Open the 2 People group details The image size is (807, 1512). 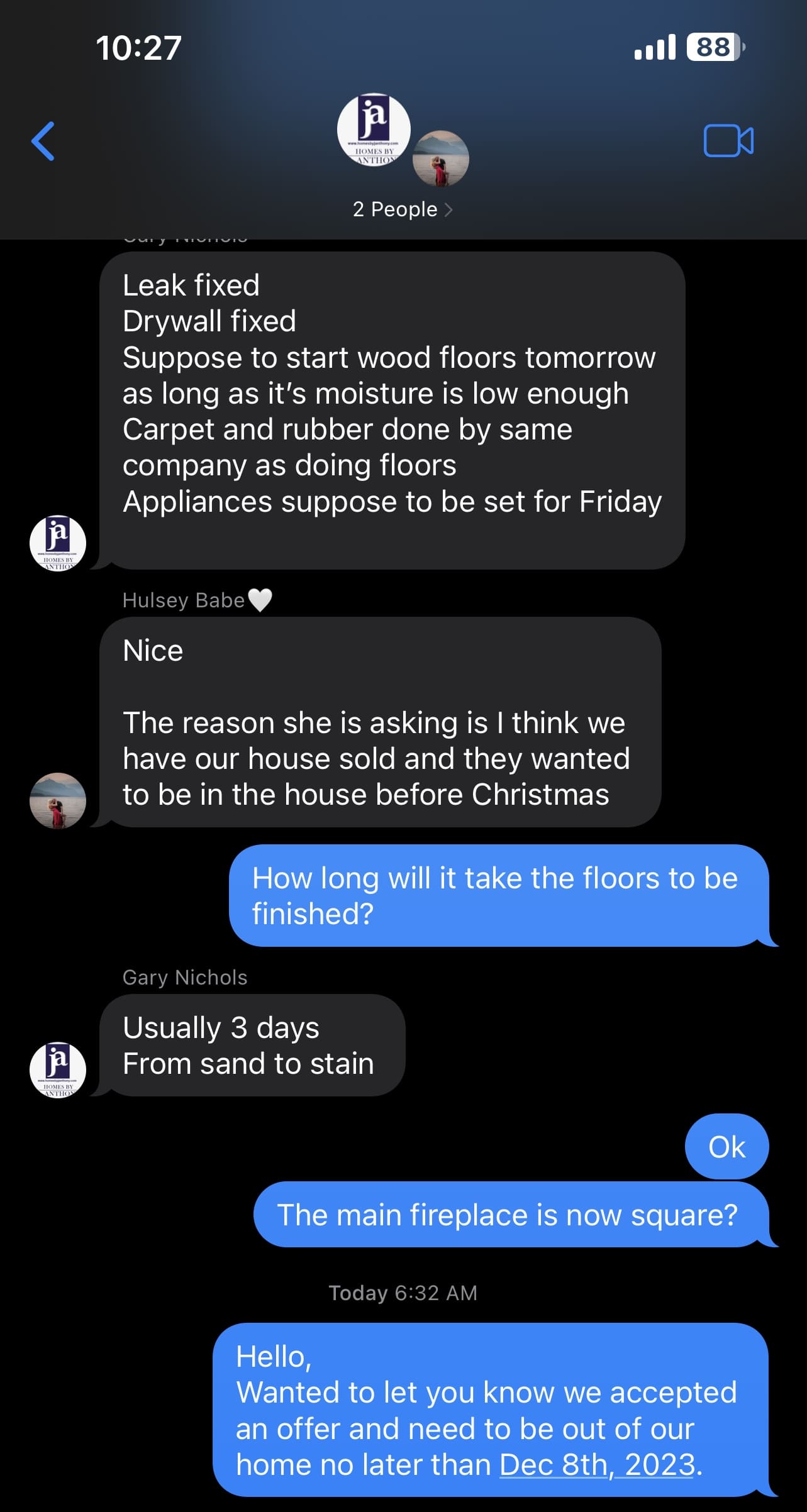403,209
